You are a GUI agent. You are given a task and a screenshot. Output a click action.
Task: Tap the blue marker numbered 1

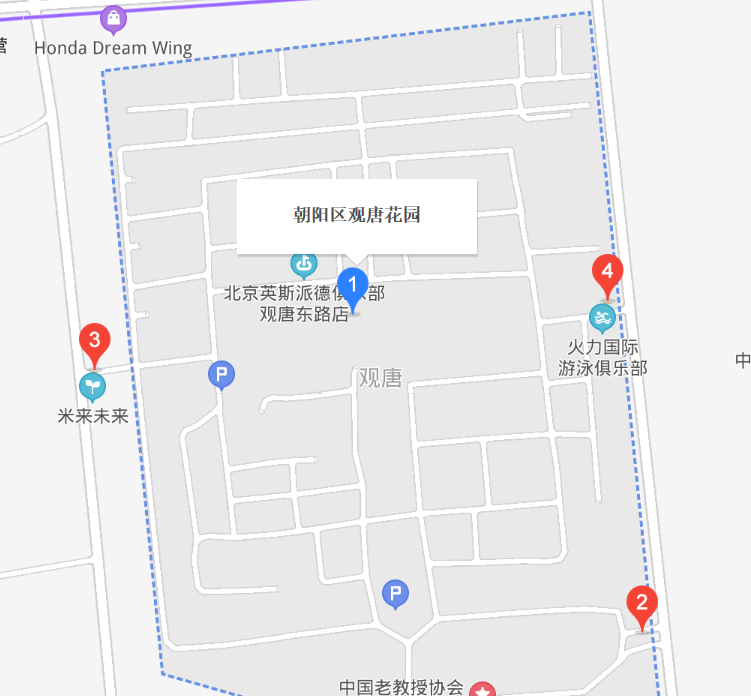pos(352,289)
